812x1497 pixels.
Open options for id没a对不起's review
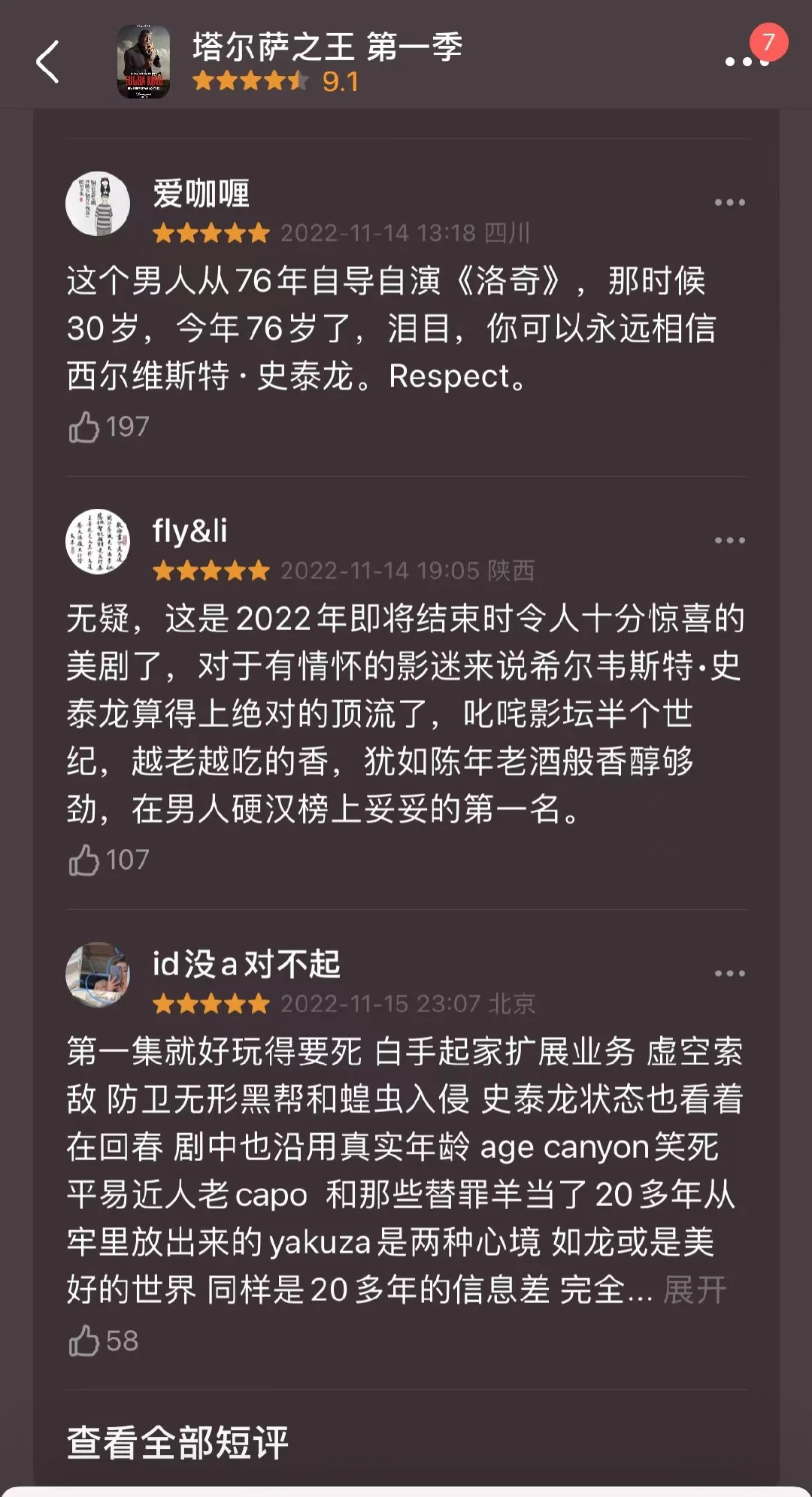click(729, 974)
